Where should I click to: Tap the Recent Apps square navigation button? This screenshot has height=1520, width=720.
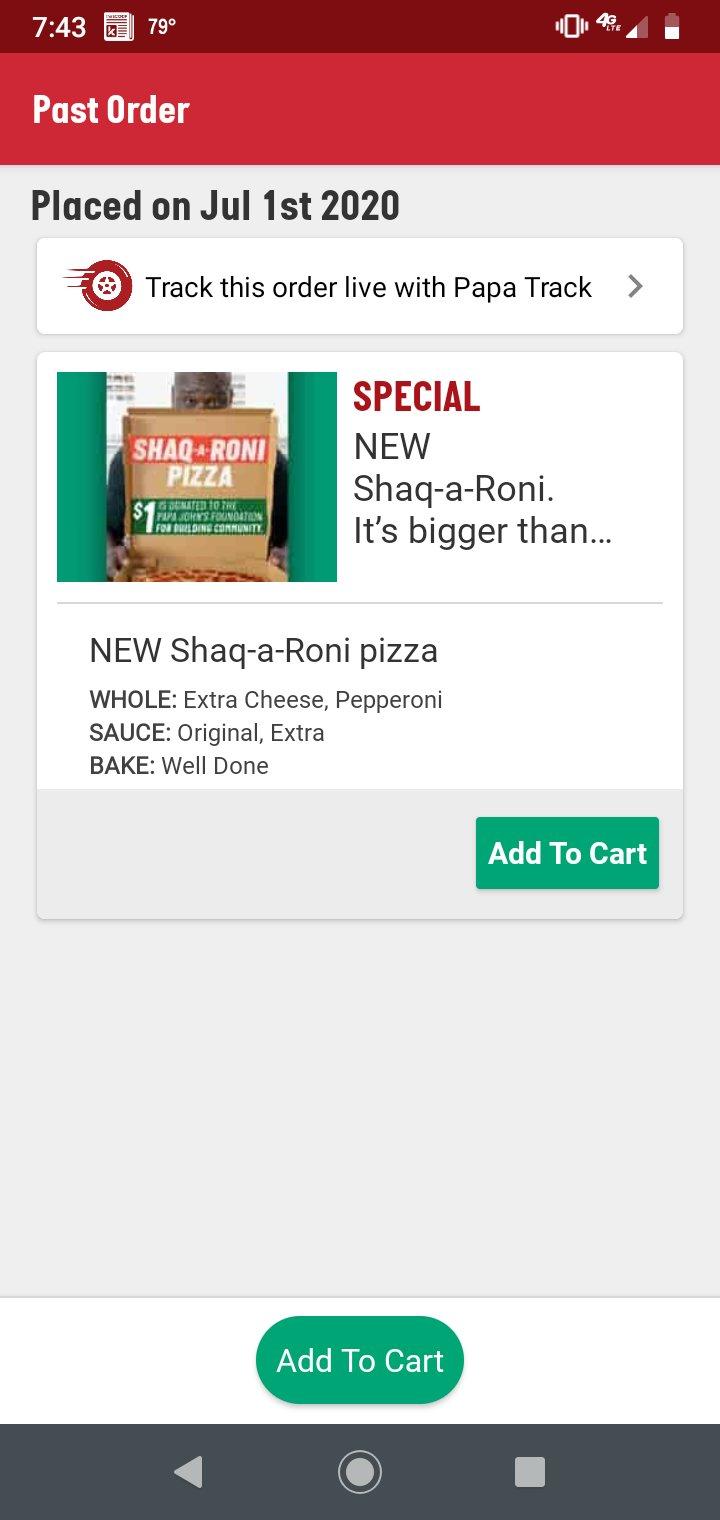pyautogui.click(x=529, y=1471)
